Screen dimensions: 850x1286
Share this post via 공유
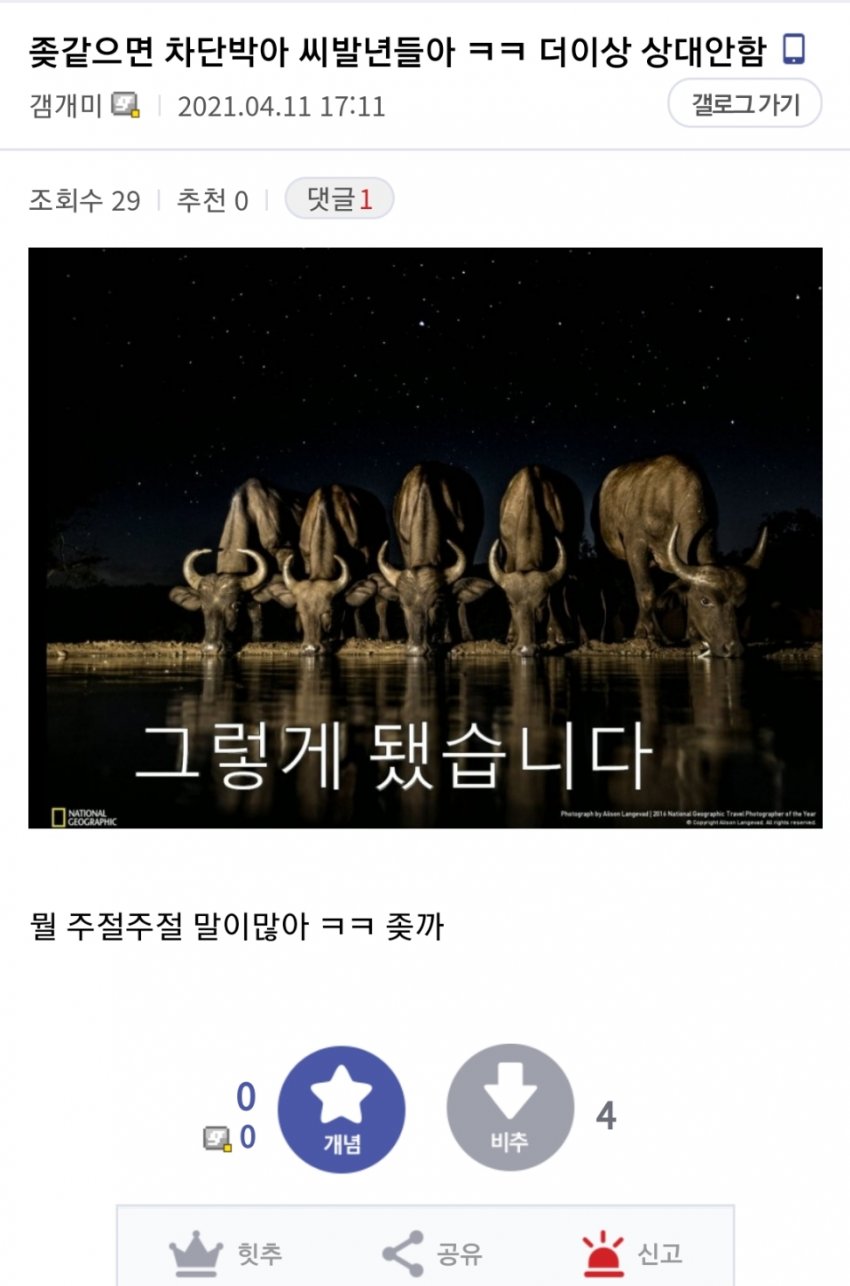pos(433,1252)
